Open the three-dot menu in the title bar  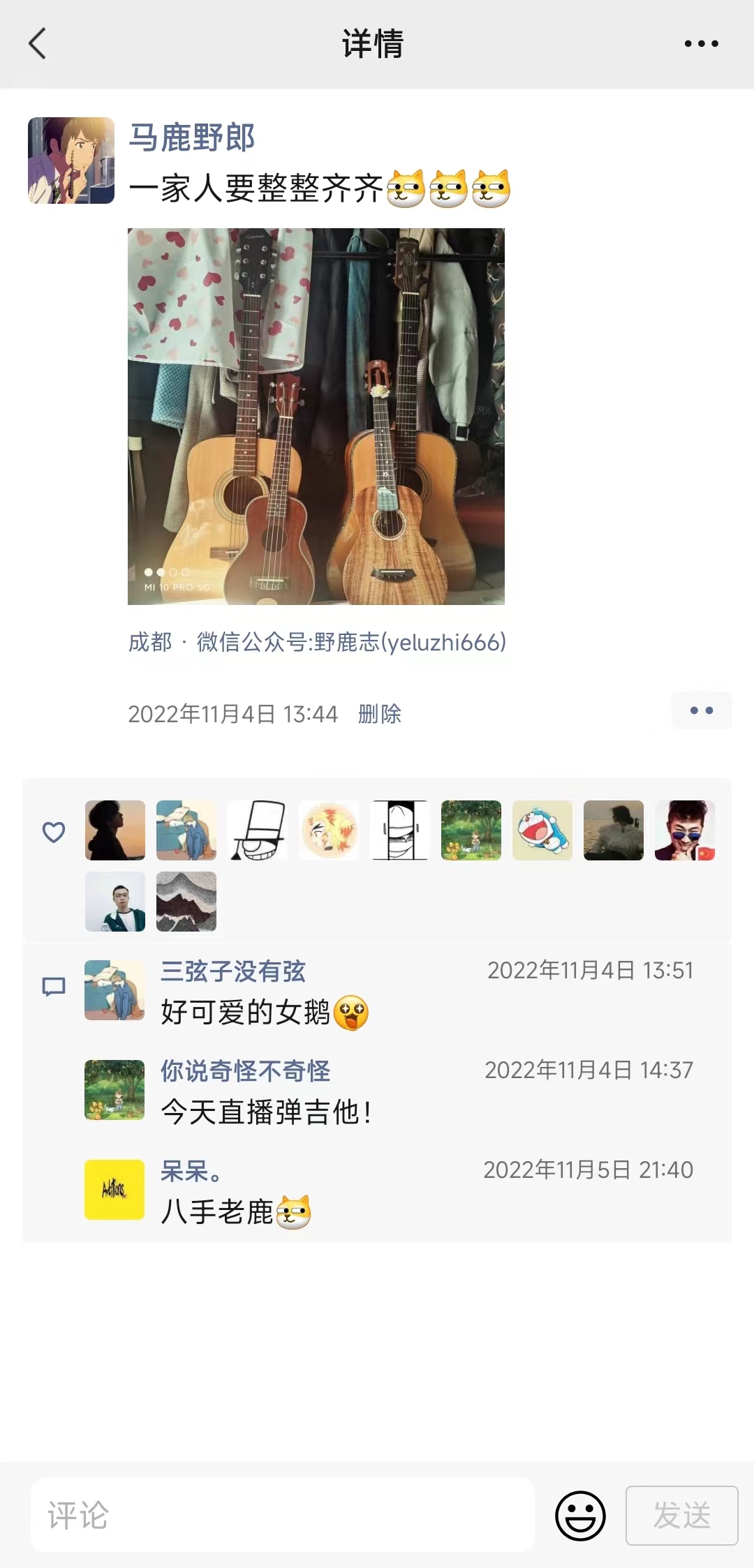701,44
